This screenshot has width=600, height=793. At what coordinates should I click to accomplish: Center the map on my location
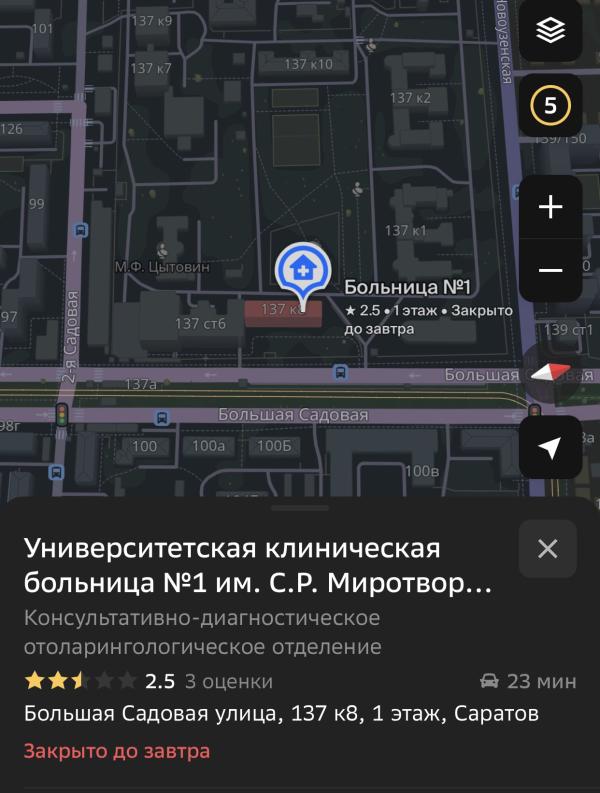[550, 447]
